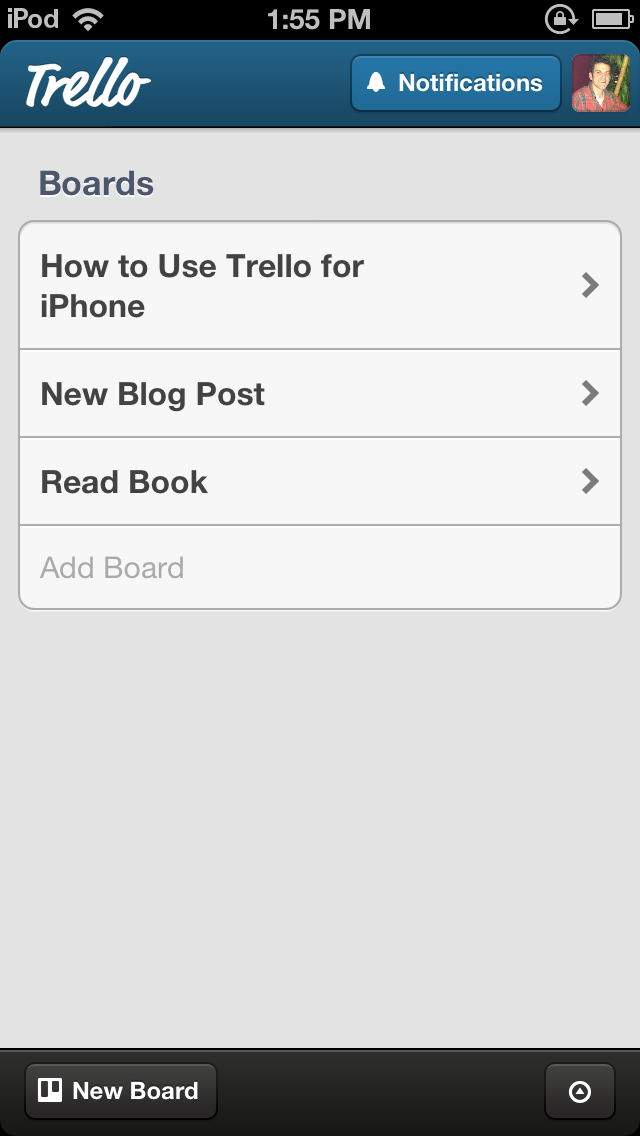This screenshot has width=640, height=1136.
Task: Create a board with New Board button
Action: (120, 1091)
